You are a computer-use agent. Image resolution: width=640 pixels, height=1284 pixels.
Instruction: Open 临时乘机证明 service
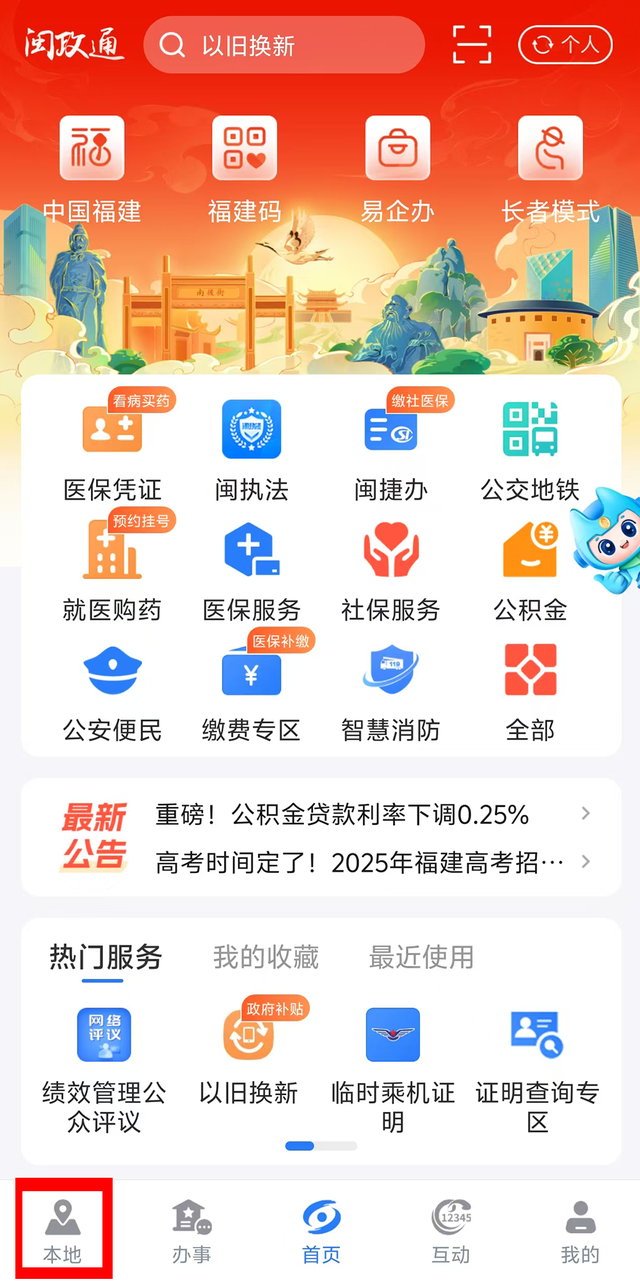coord(393,1070)
